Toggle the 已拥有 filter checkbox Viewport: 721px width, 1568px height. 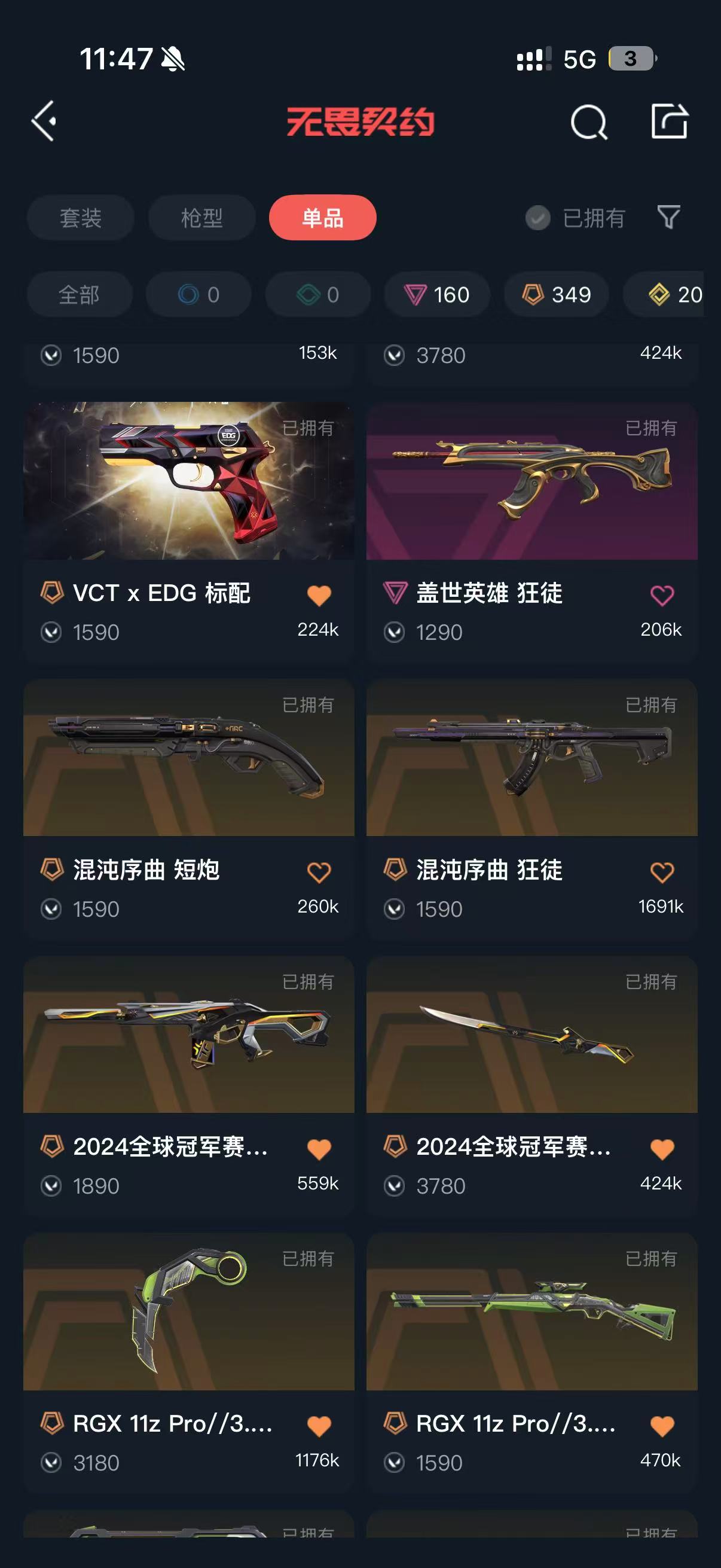point(538,218)
